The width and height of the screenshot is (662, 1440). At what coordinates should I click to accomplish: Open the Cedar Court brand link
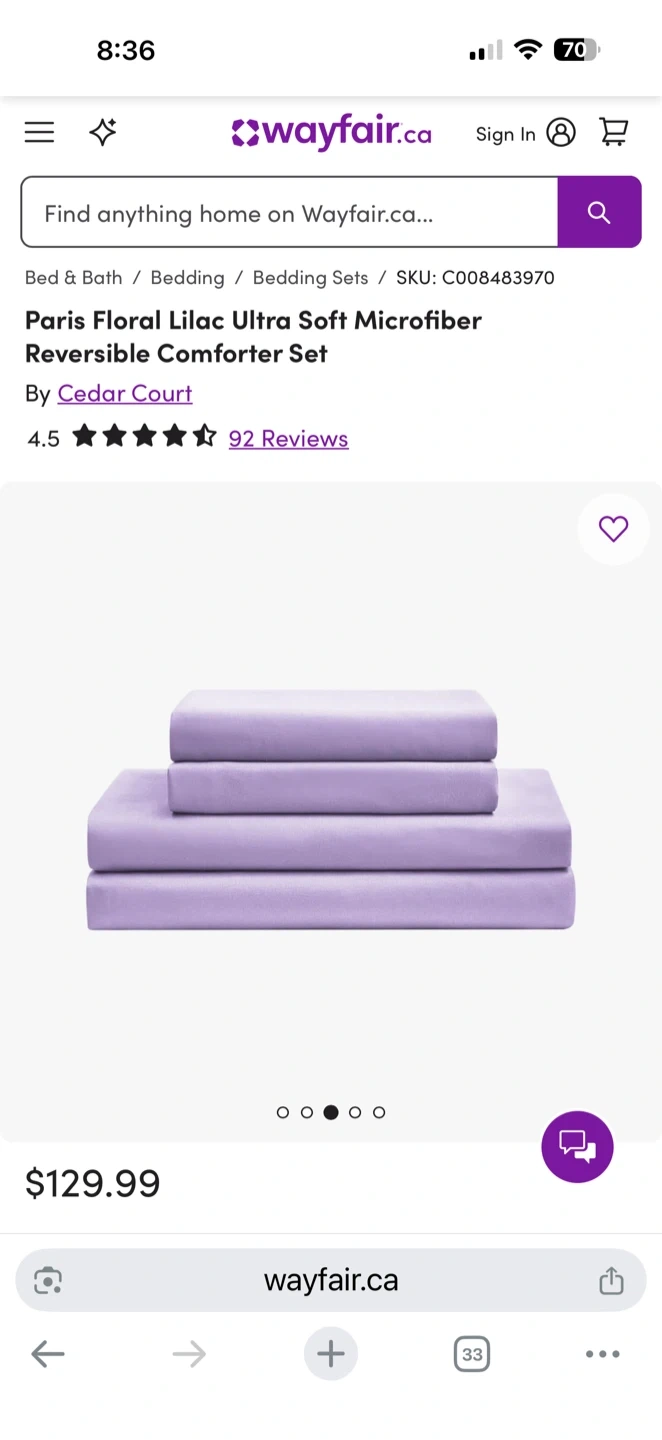coord(124,394)
